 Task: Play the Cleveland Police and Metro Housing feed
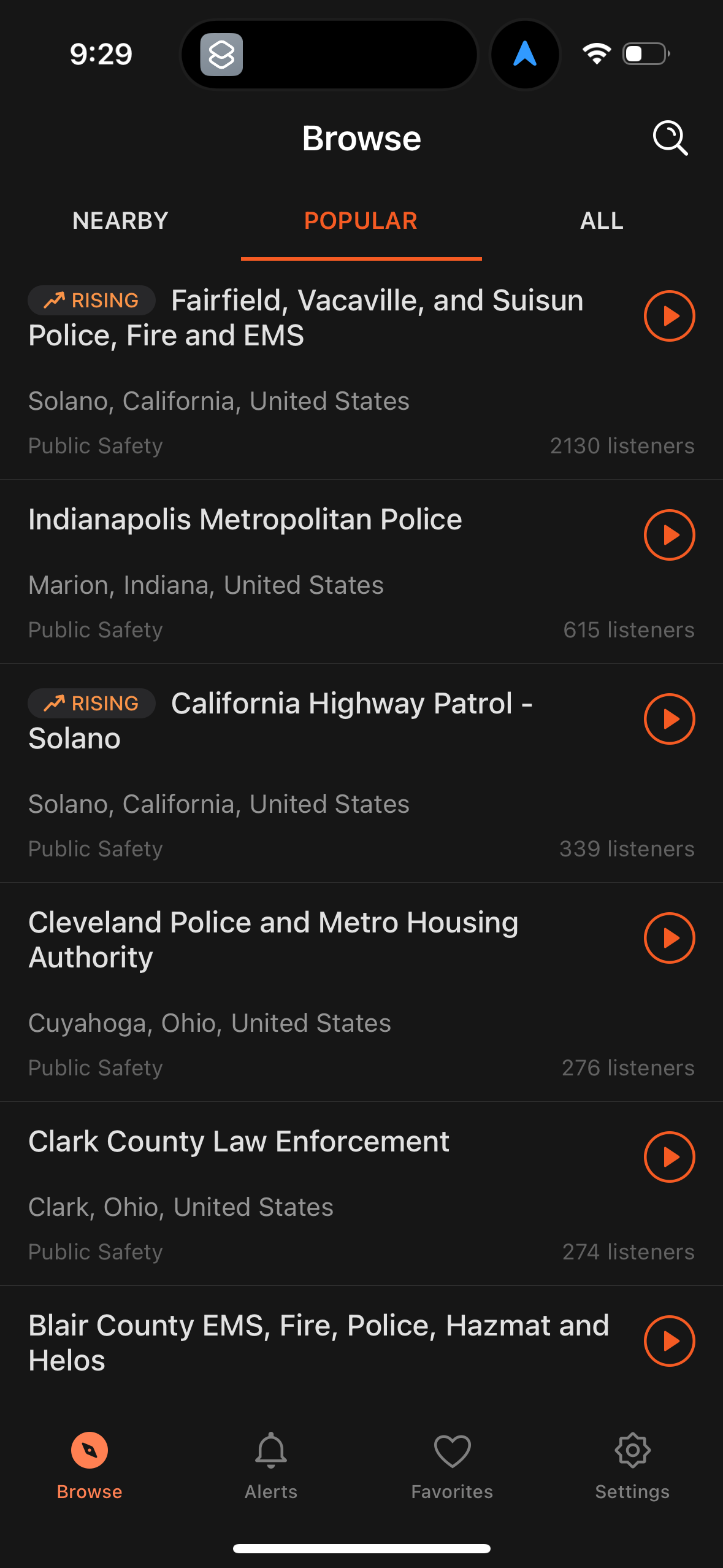669,938
